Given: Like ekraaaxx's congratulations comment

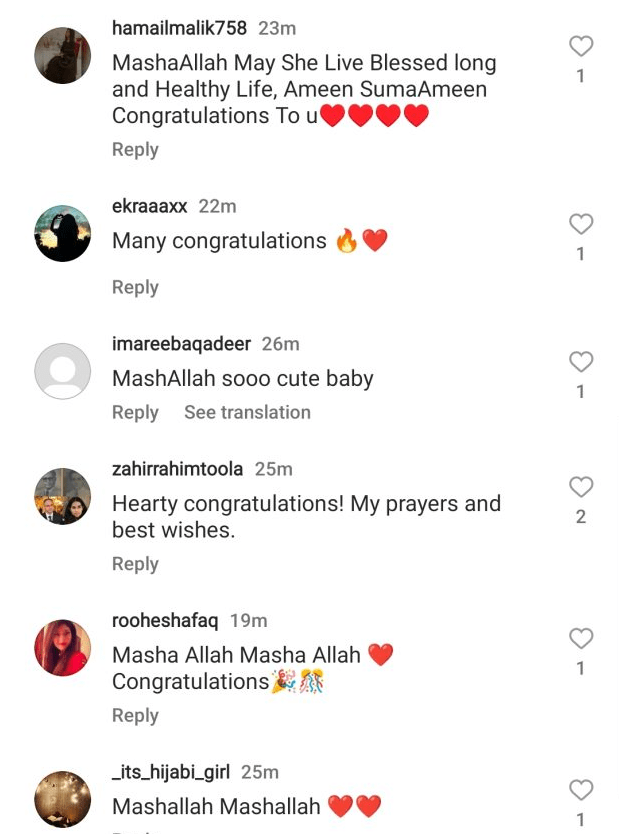Looking at the screenshot, I should pos(581,224).
